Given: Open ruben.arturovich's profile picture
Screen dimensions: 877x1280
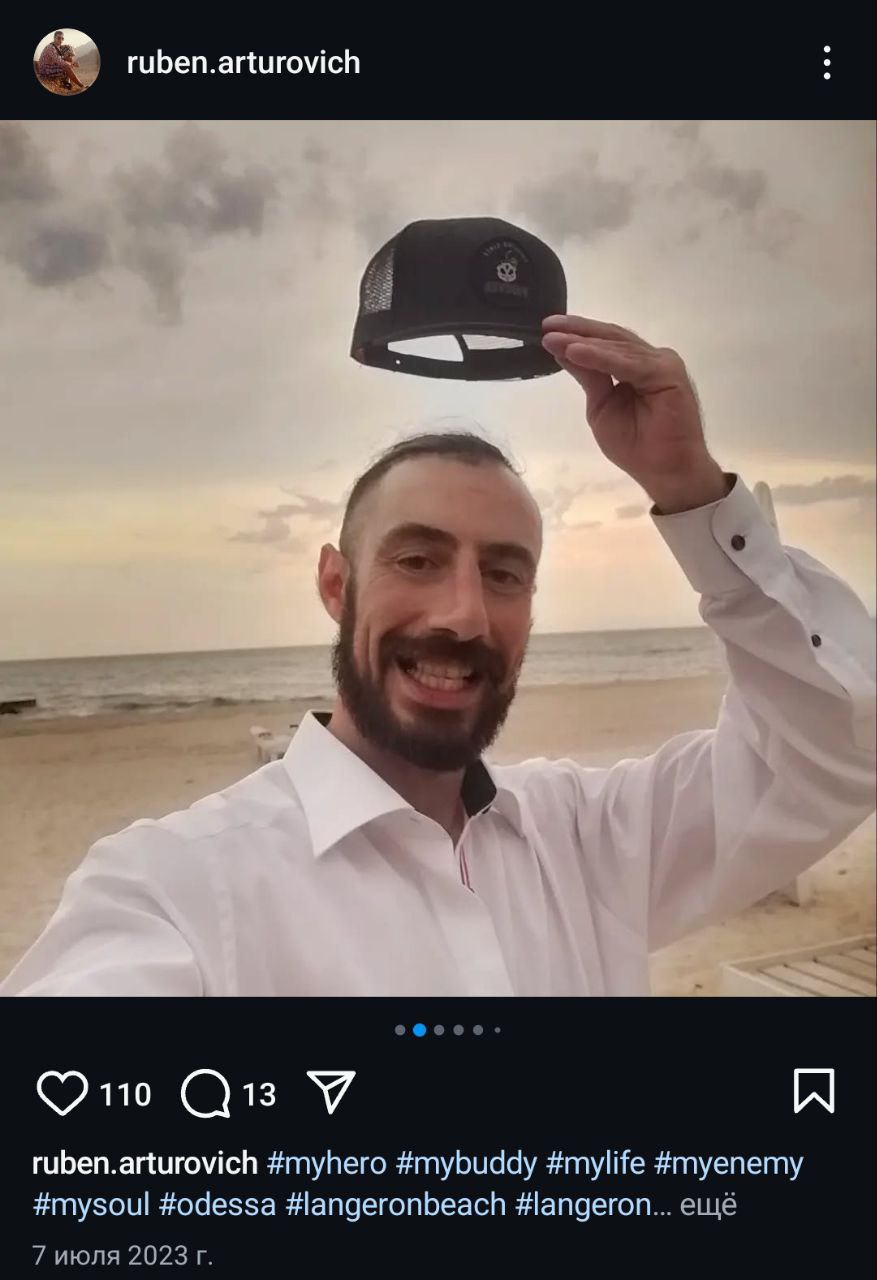Looking at the screenshot, I should point(67,62).
